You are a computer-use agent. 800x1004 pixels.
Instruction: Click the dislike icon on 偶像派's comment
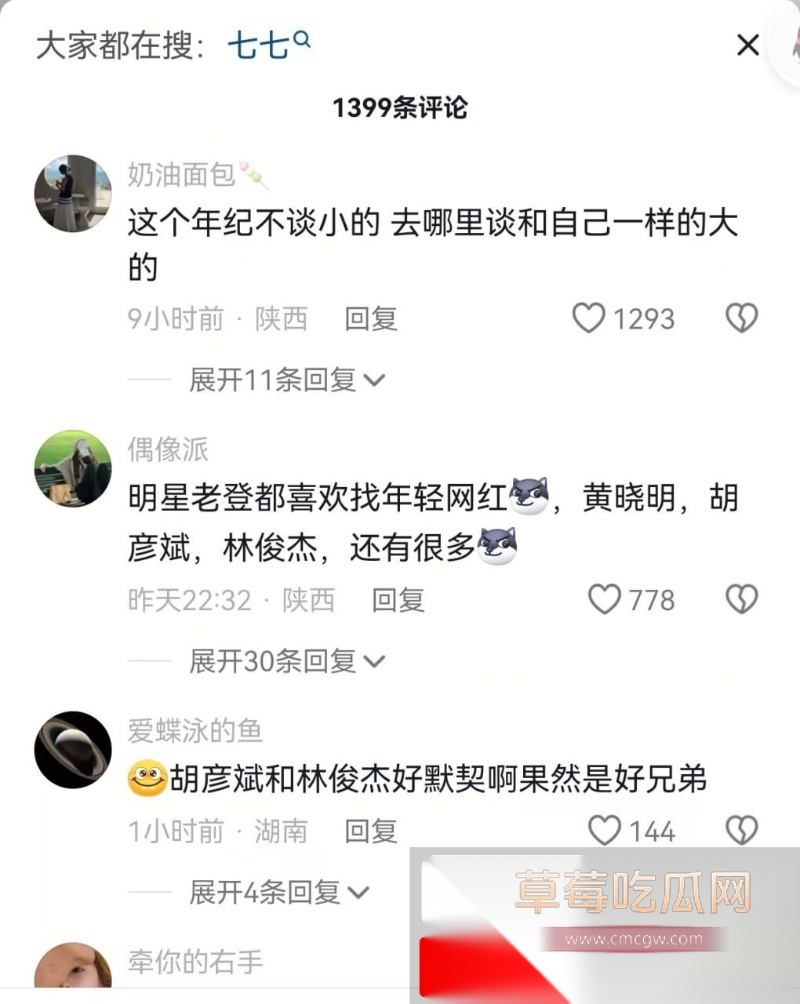741,598
